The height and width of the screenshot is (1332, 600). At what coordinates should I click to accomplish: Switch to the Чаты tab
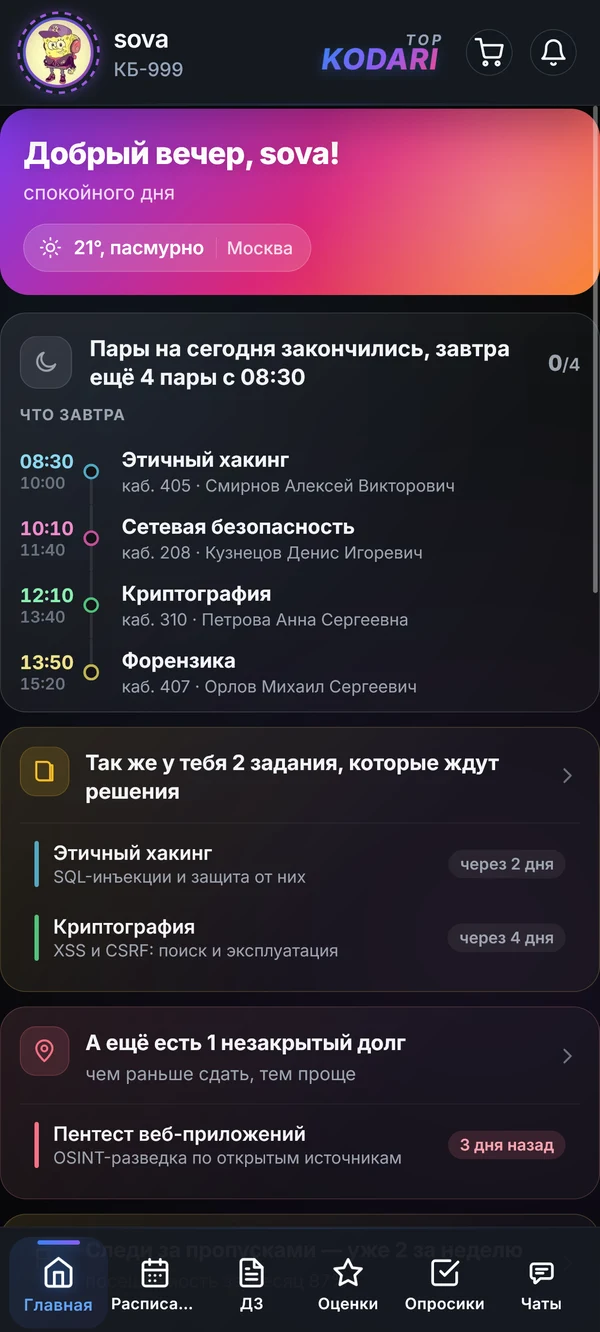[541, 1285]
